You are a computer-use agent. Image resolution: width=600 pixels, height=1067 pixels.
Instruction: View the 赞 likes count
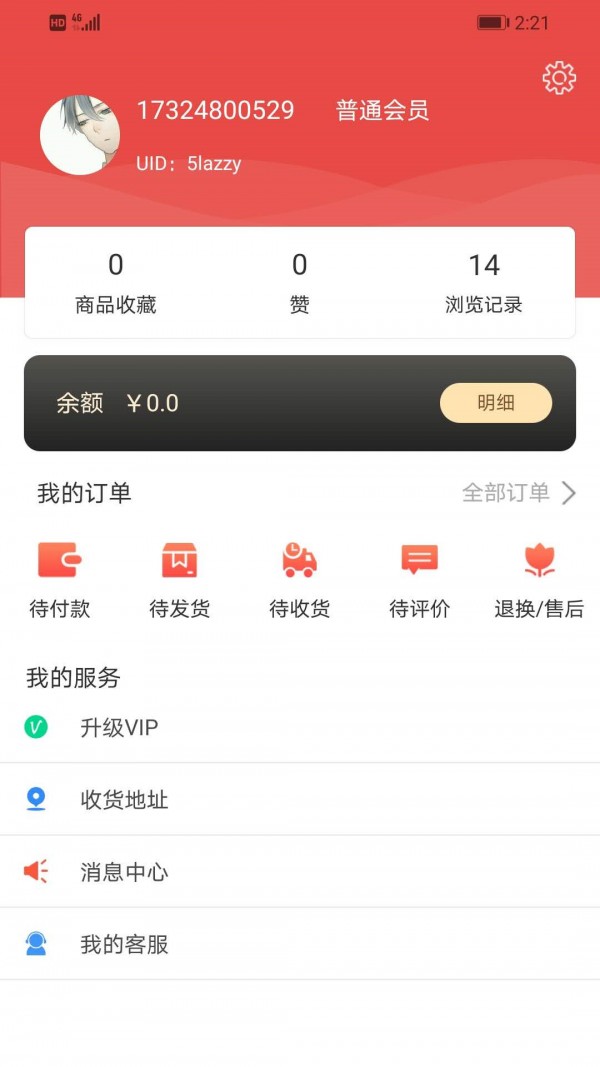[x=299, y=283]
